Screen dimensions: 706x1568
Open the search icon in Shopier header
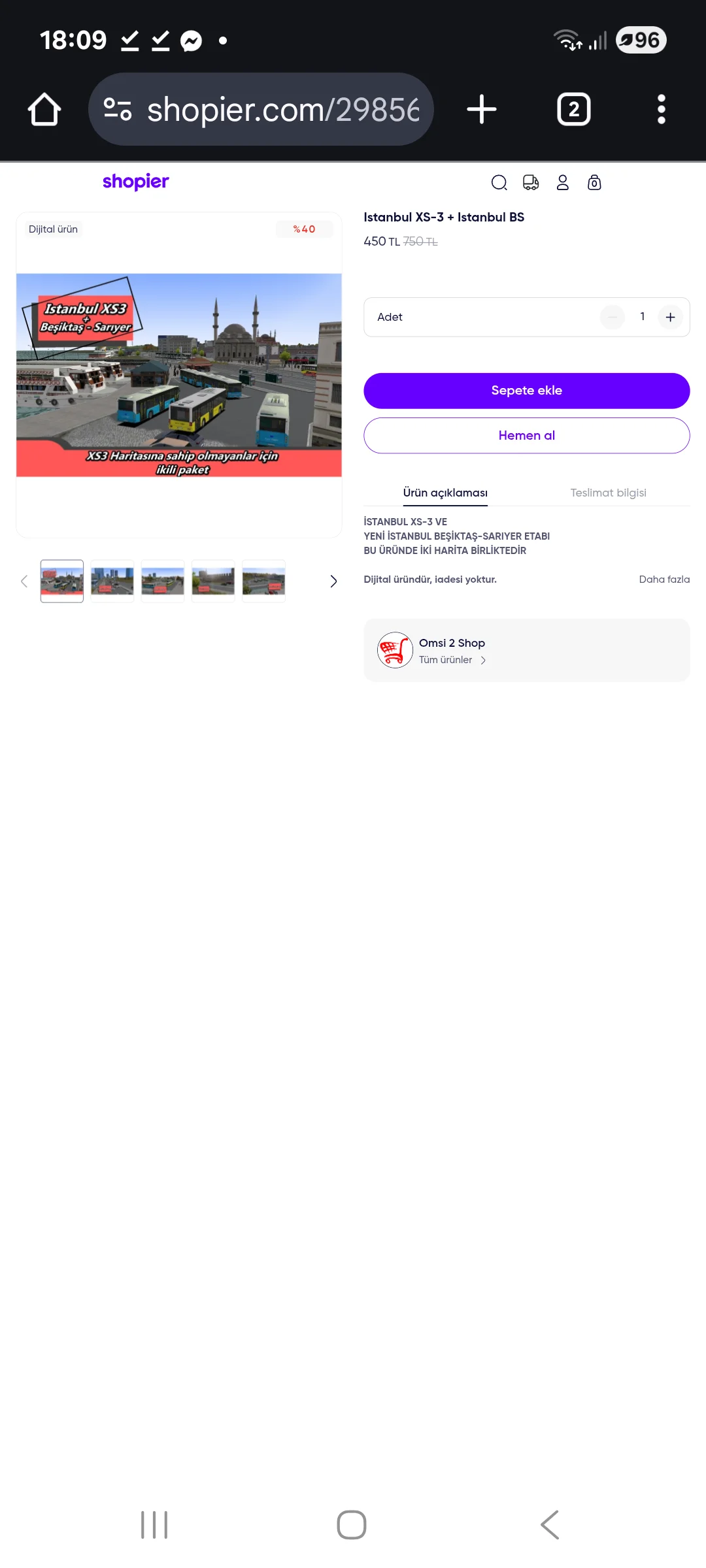coord(499,182)
